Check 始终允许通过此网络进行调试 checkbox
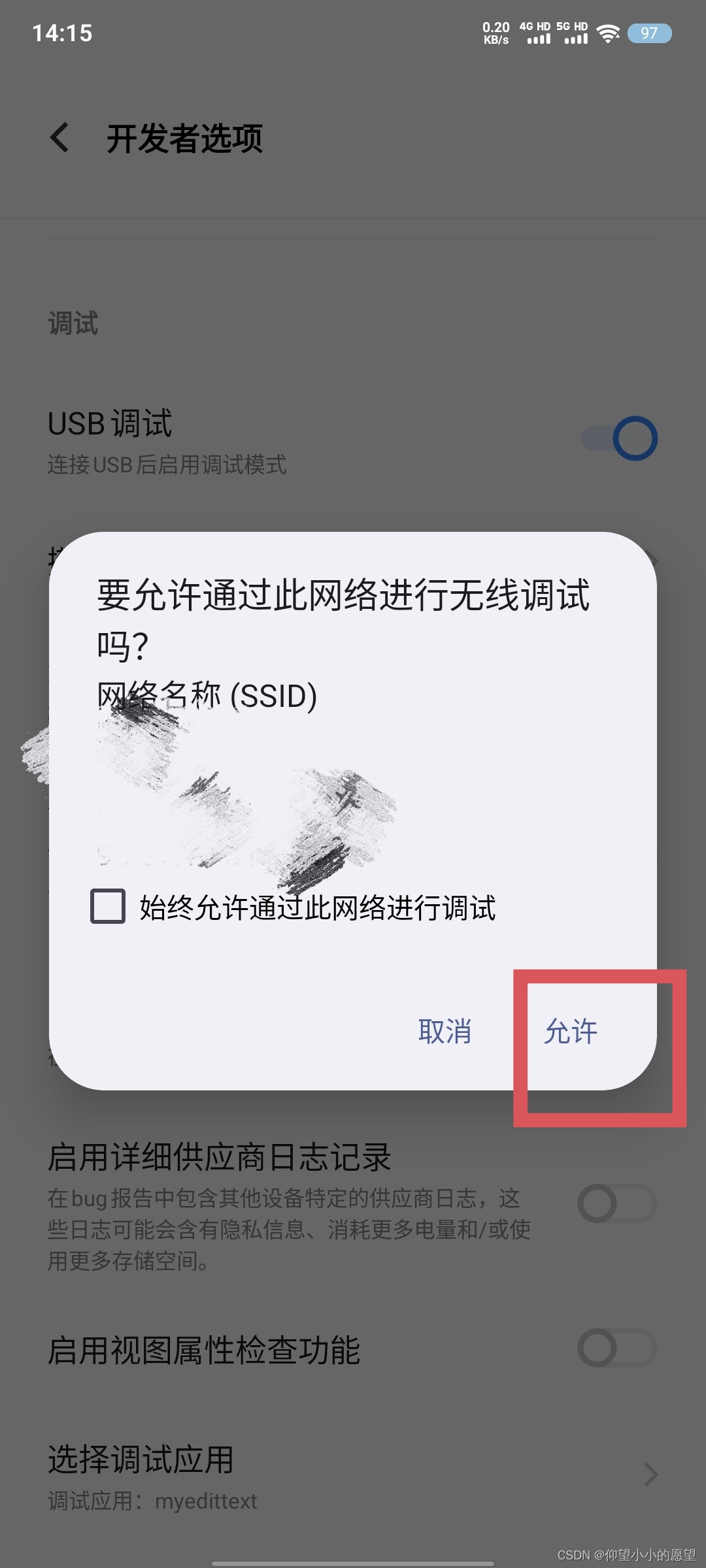Screen dimensions: 706x1568 click(x=108, y=906)
